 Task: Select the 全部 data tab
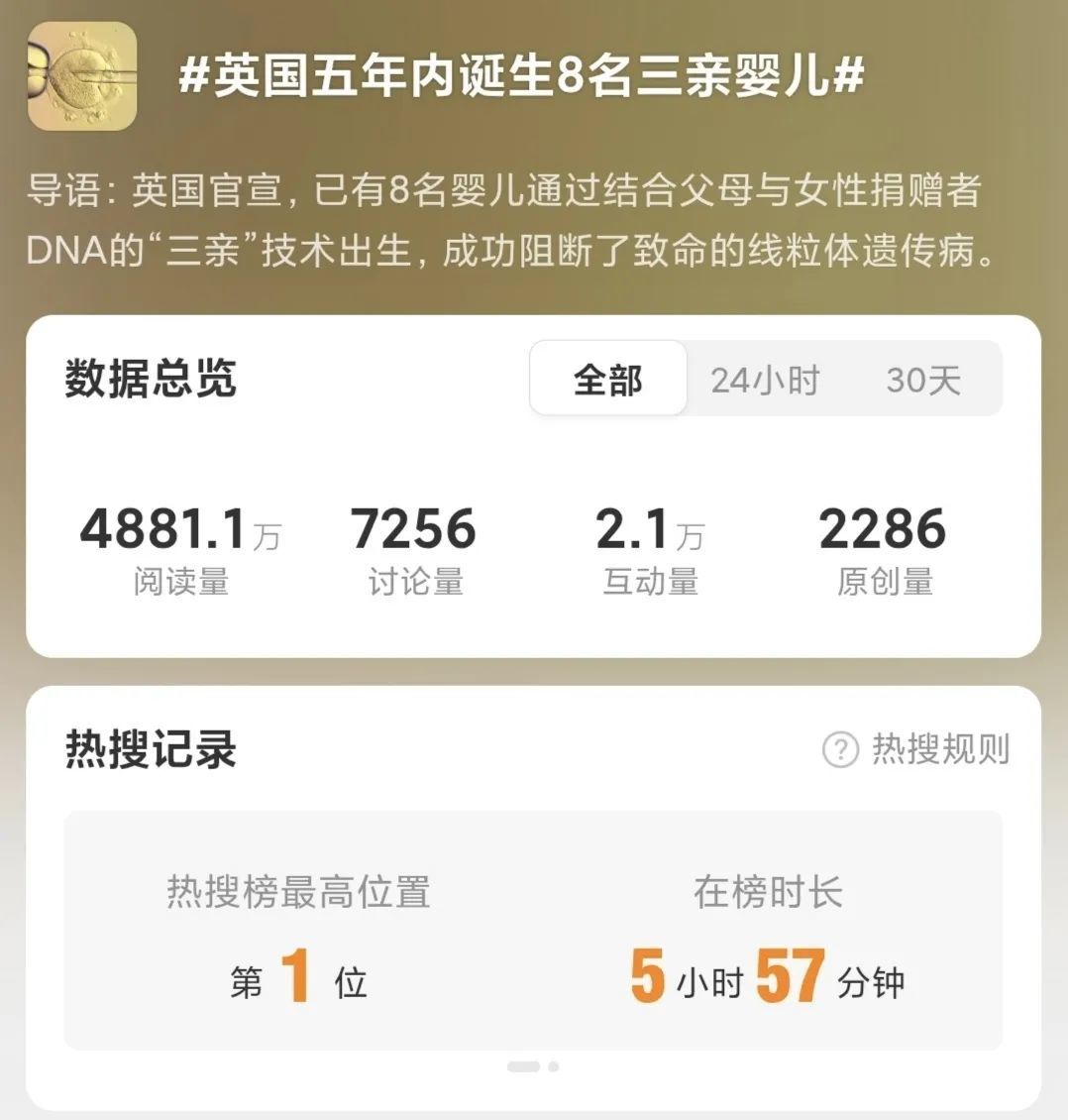pyautogui.click(x=608, y=380)
